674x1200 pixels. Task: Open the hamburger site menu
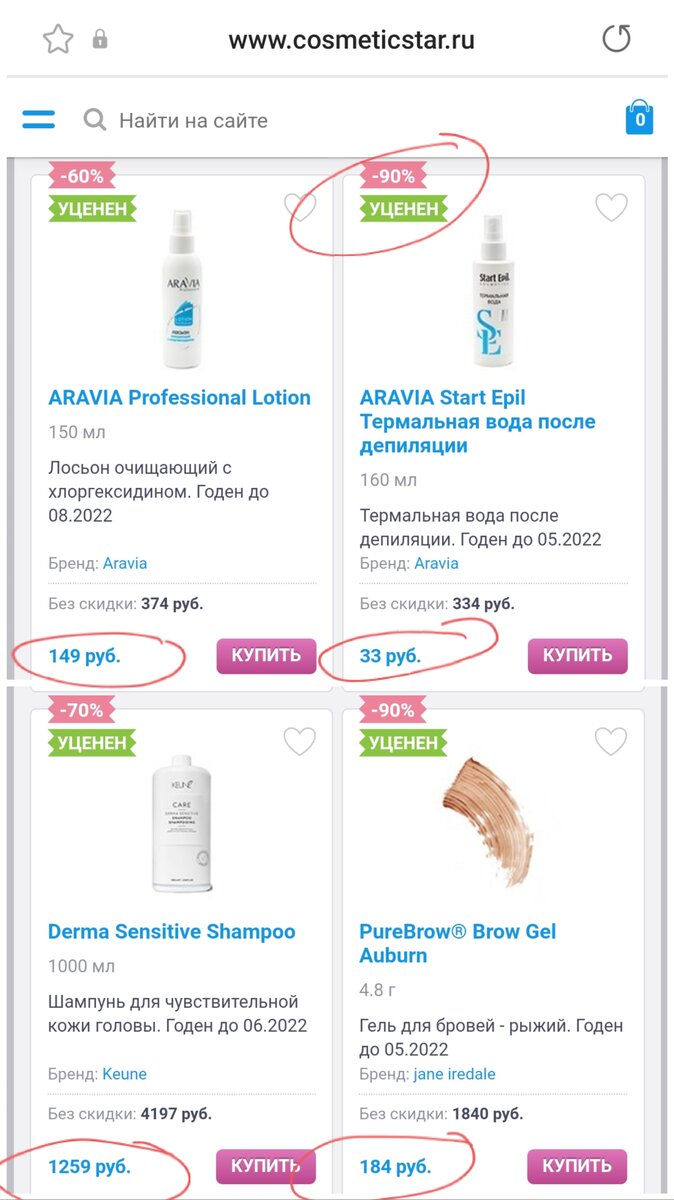[39, 120]
